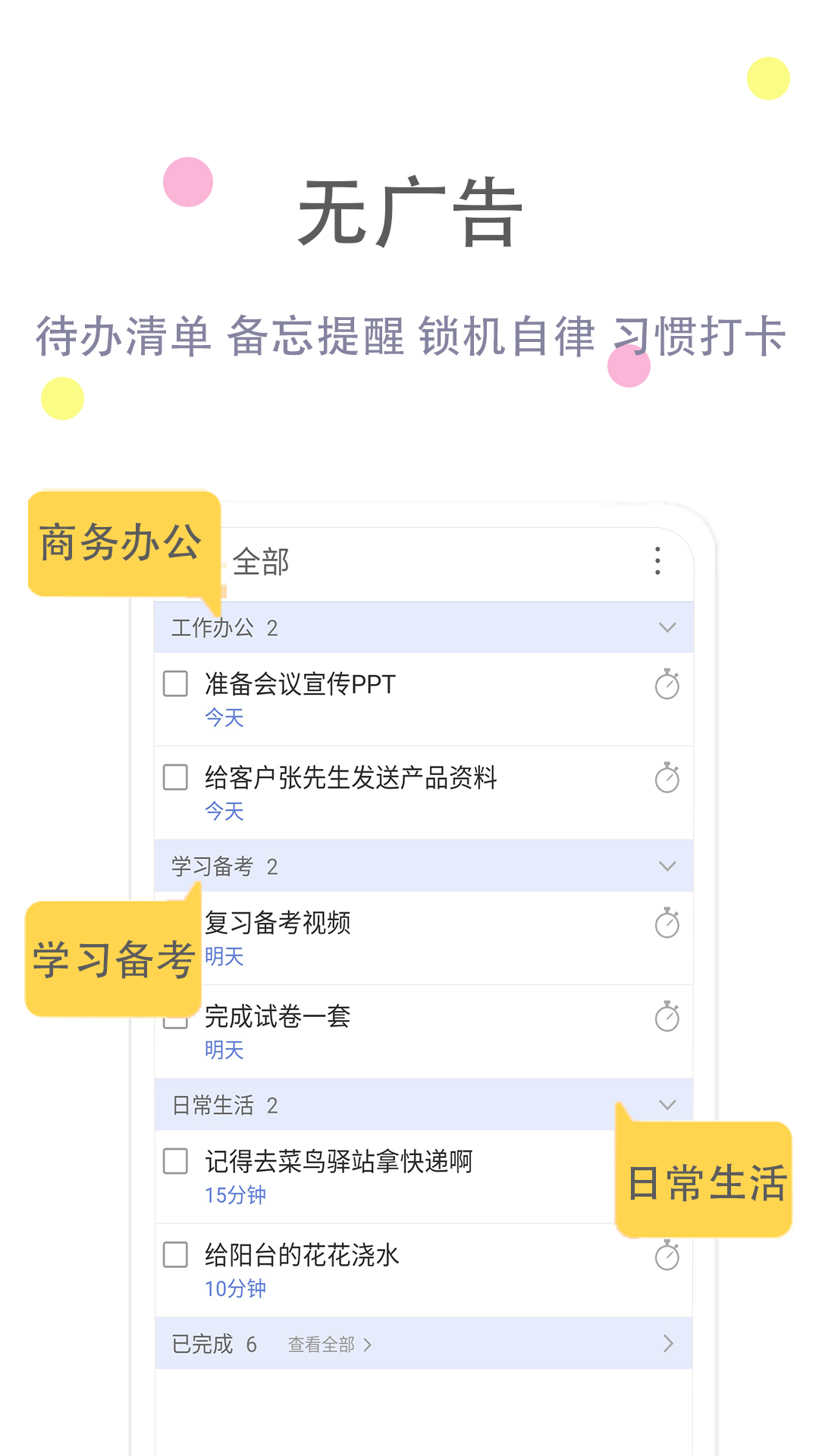Click the timer icon beside 给客户张先生发送产品资料

pyautogui.click(x=667, y=778)
